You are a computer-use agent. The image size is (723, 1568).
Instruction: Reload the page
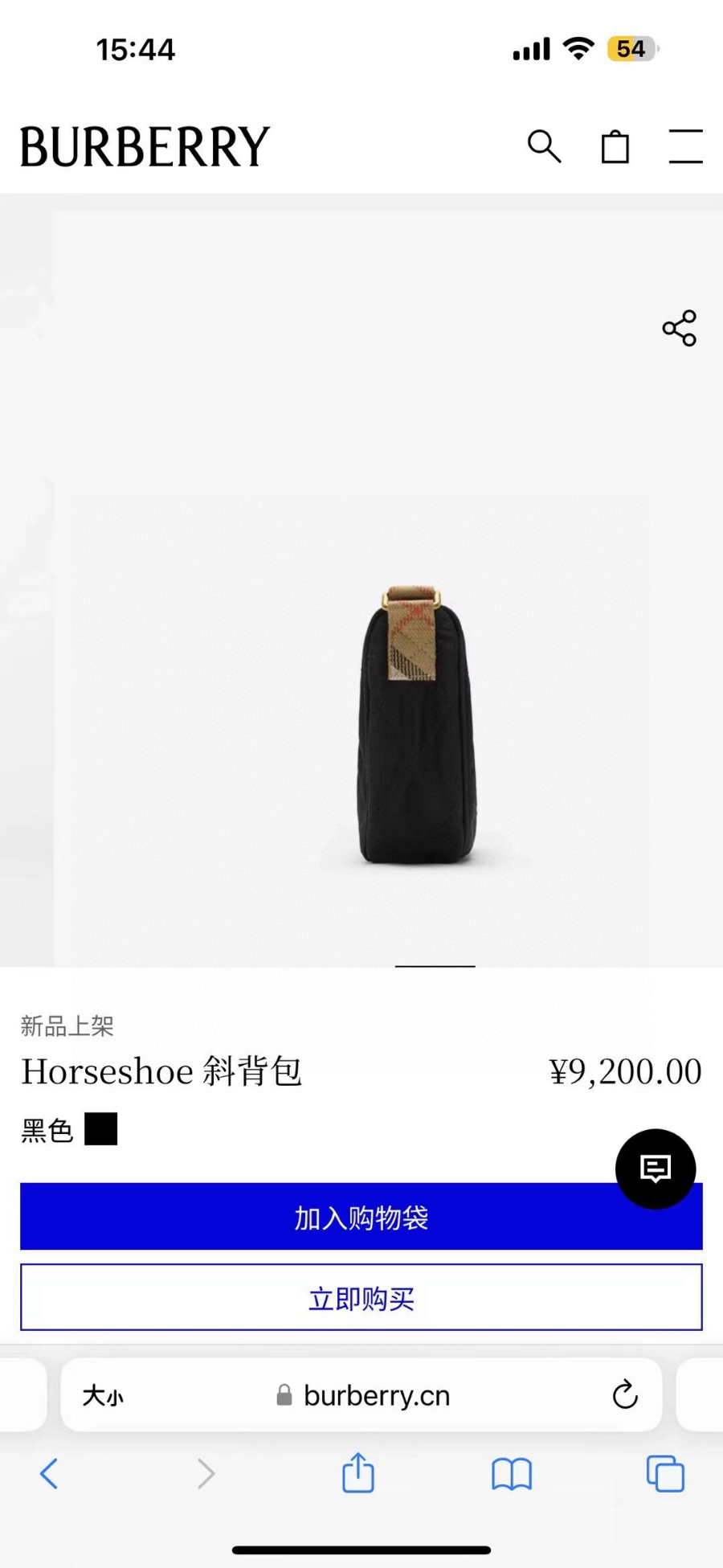coord(625,1395)
